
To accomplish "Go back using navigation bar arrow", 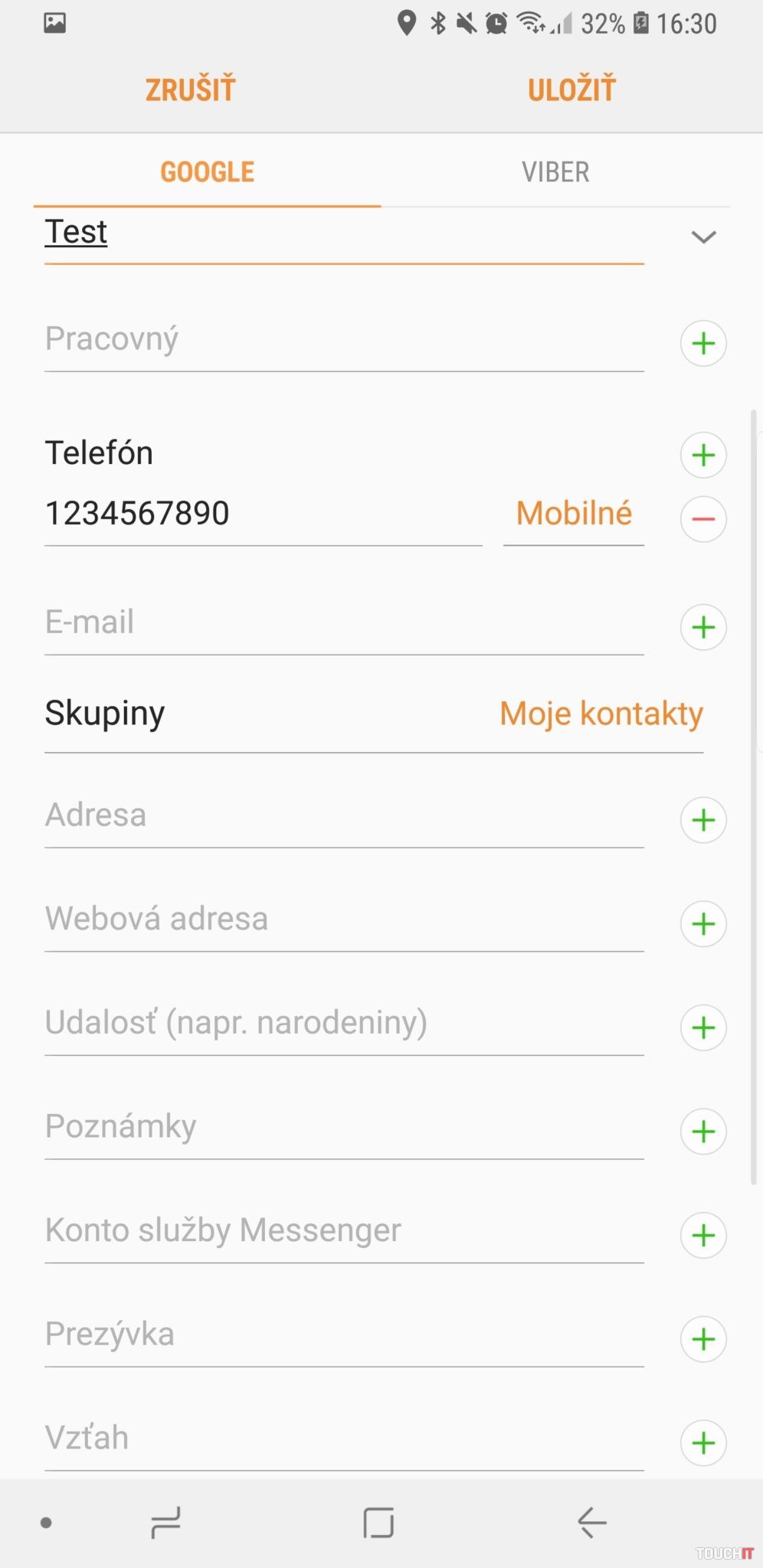I will [591, 1522].
